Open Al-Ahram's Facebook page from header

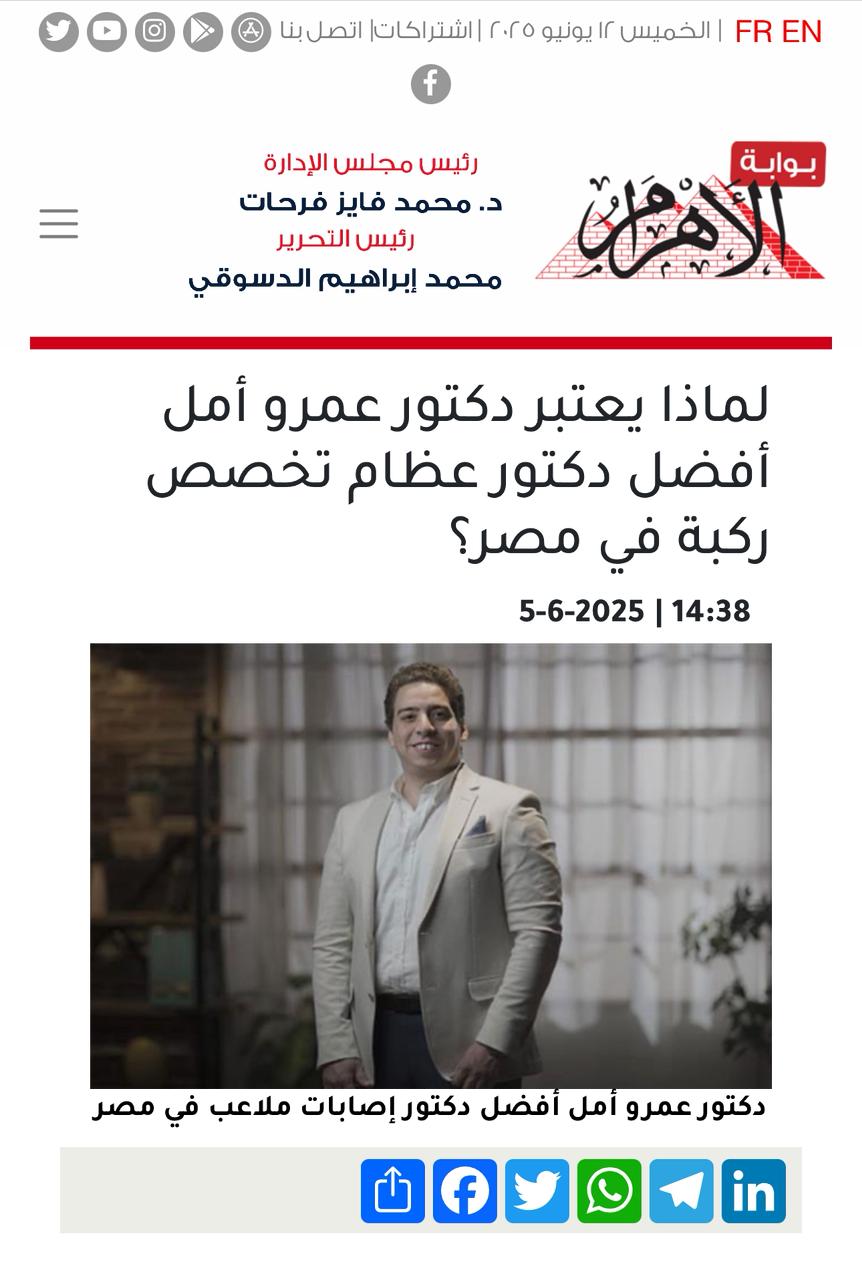[431, 84]
